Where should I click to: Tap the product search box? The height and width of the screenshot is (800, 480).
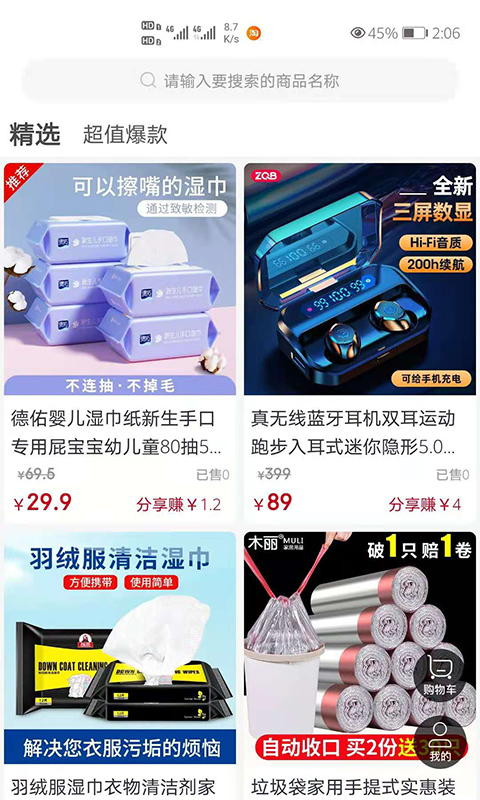pos(240,81)
